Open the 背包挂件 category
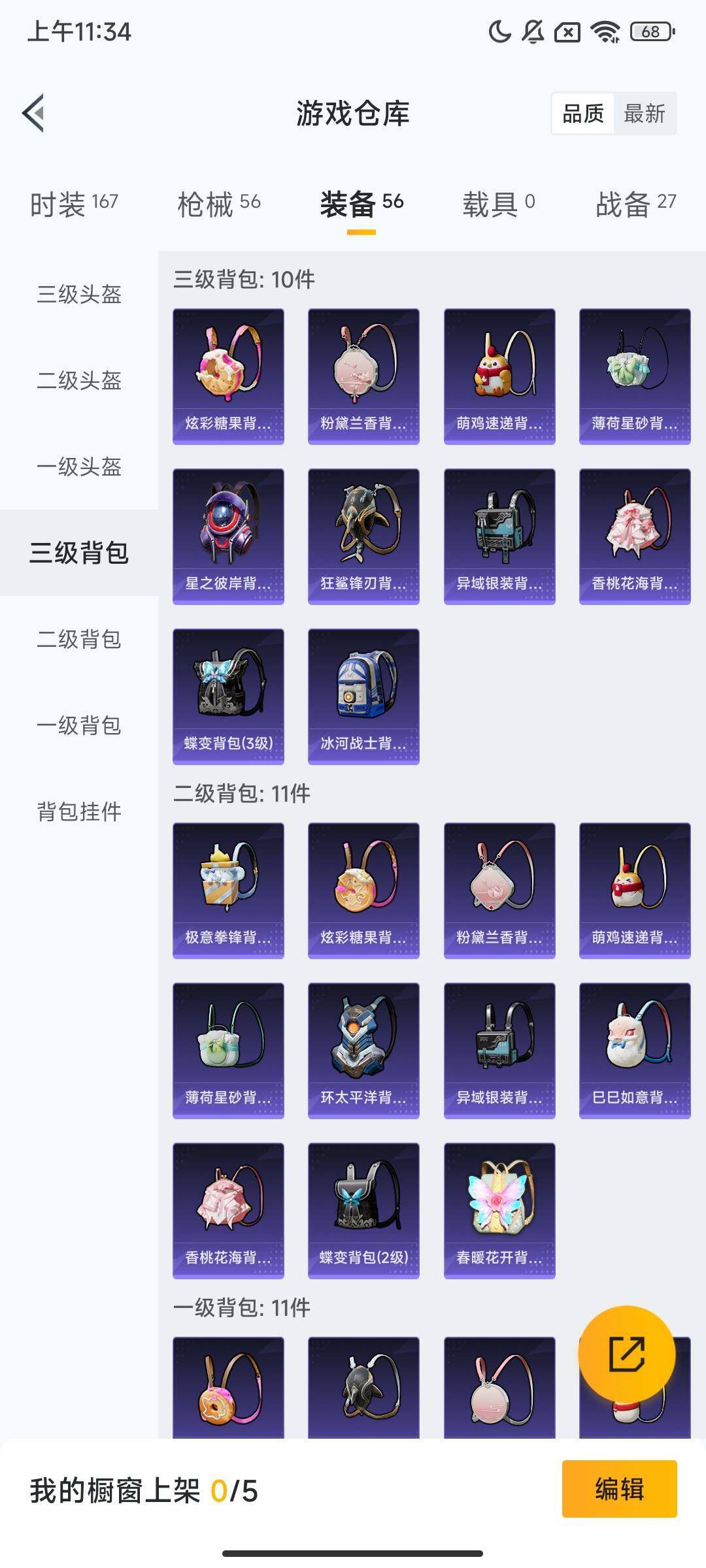The height and width of the screenshot is (1568, 706). pyautogui.click(x=79, y=811)
